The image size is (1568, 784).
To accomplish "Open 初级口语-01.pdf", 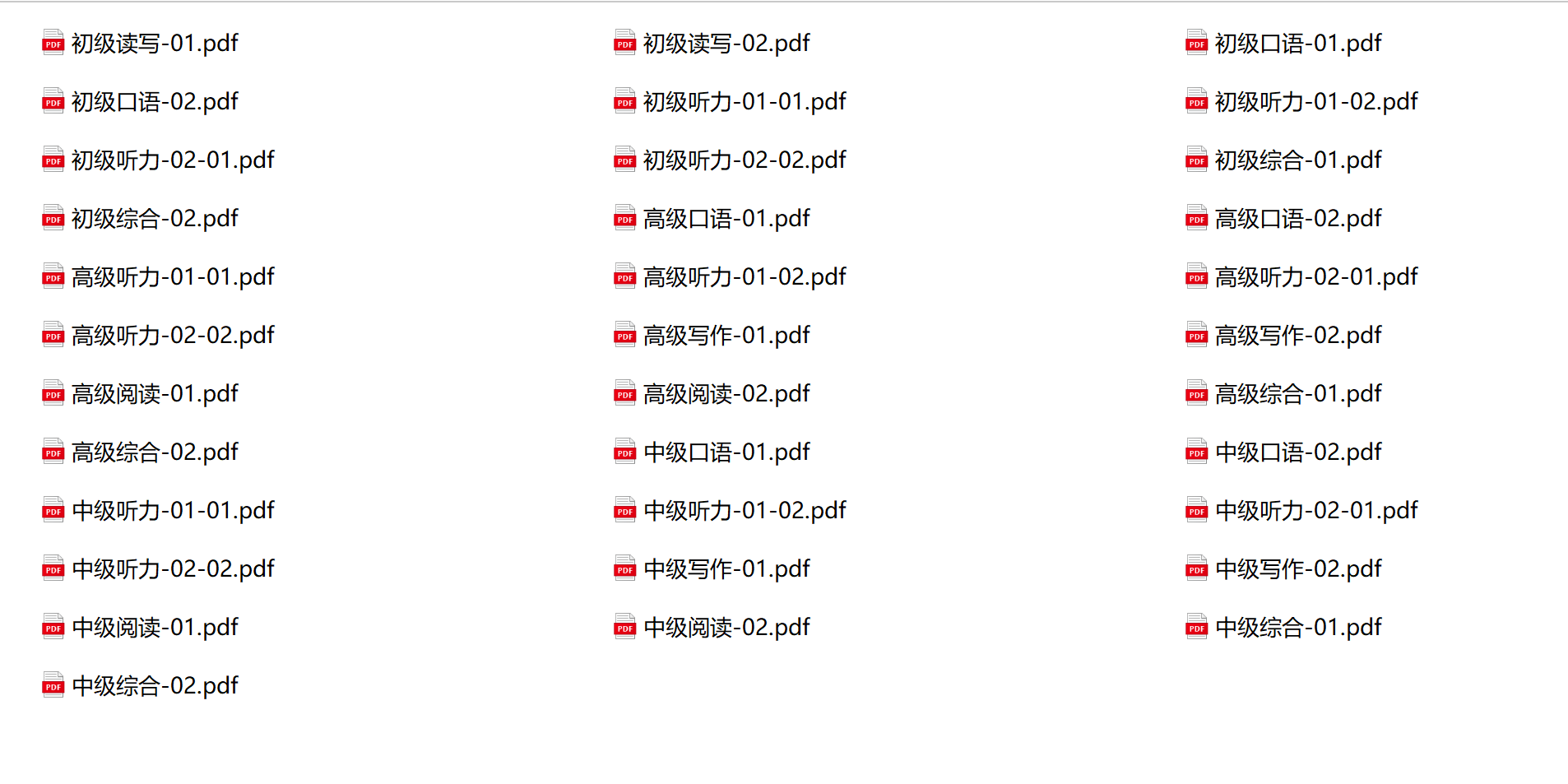I will pyautogui.click(x=1297, y=44).
